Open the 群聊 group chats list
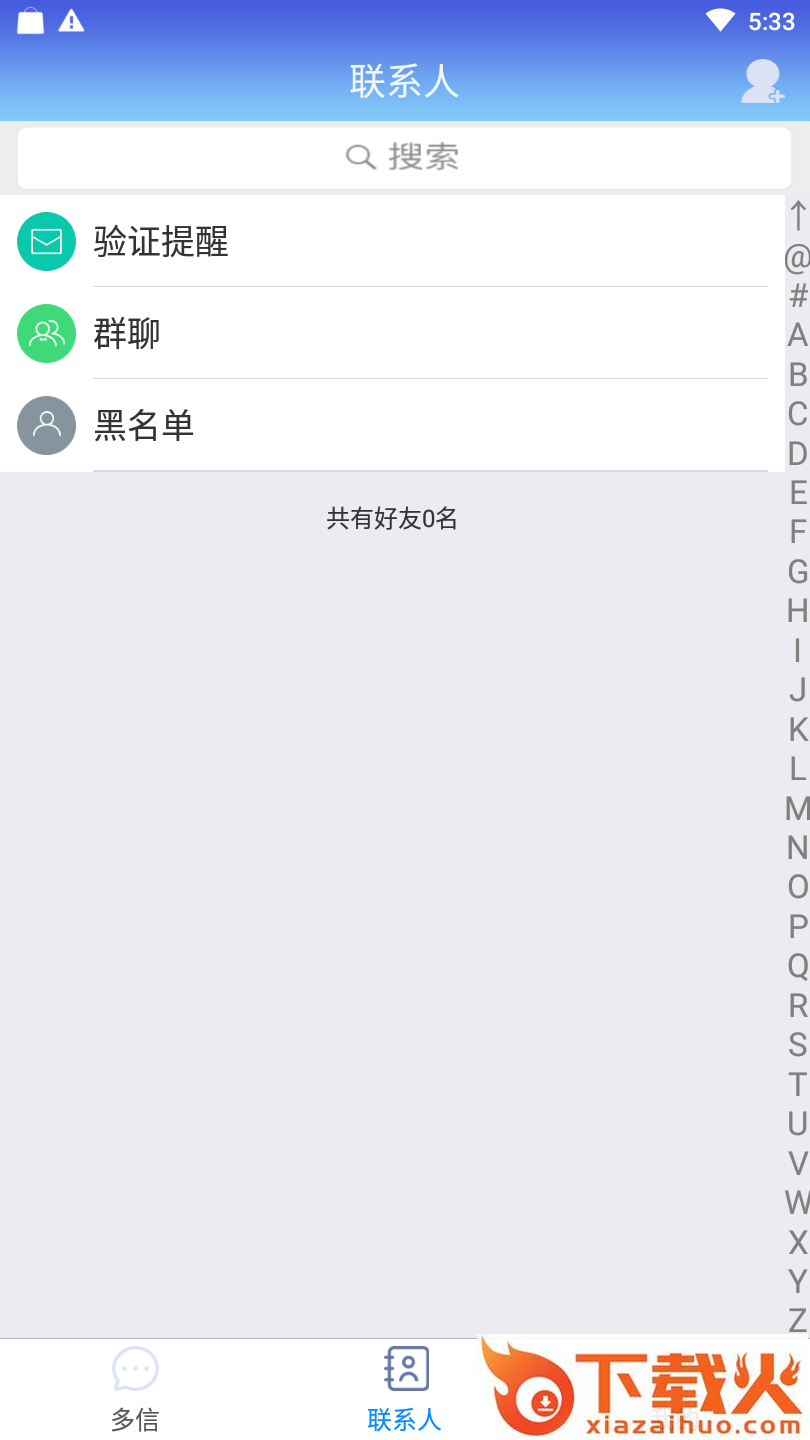The image size is (810, 1440). pos(390,334)
